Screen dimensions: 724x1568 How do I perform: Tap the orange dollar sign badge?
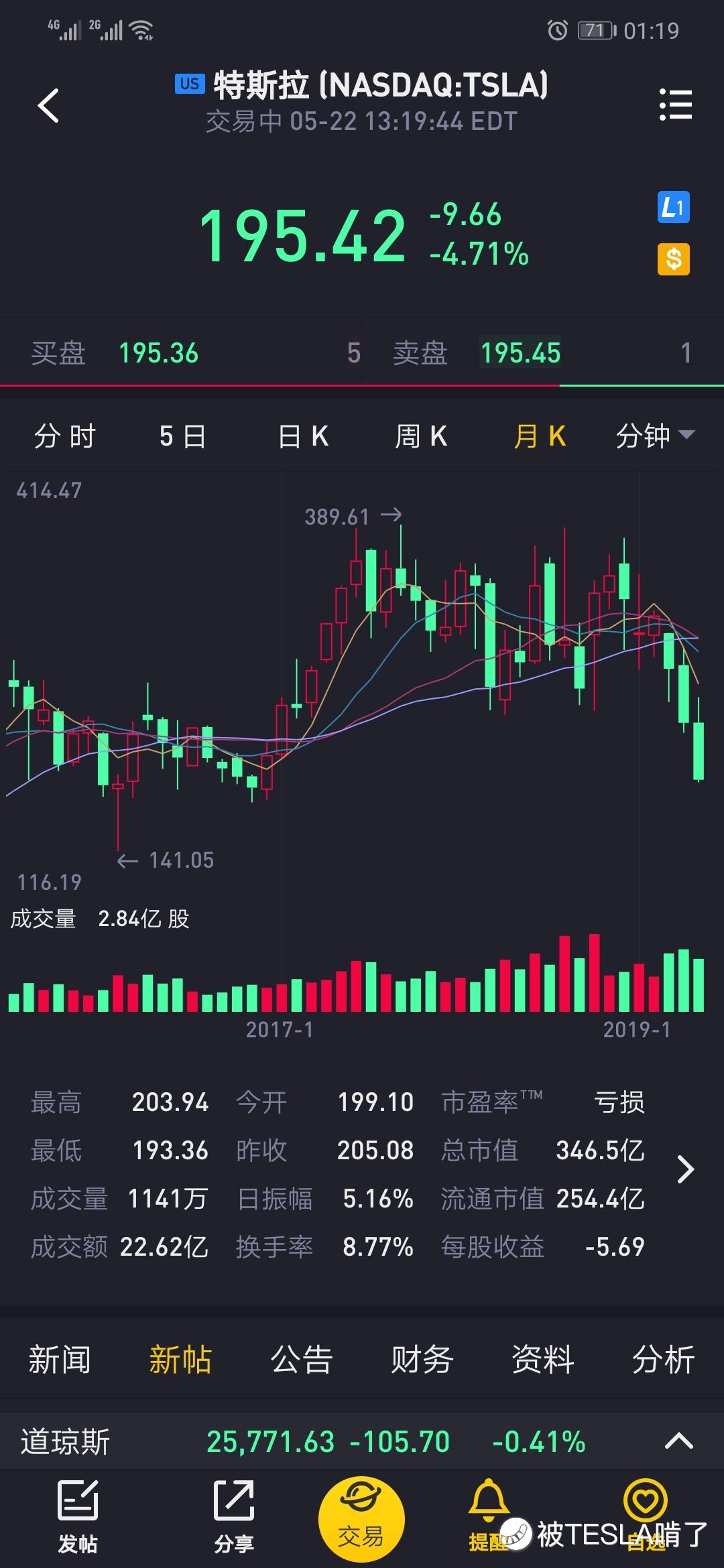click(x=673, y=259)
